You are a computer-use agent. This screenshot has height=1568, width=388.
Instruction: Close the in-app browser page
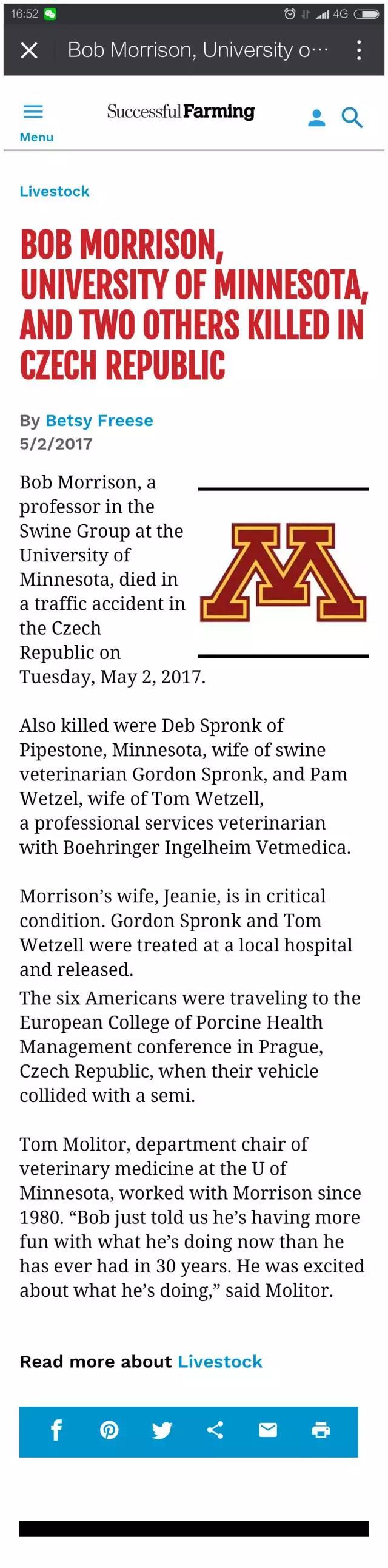(x=28, y=50)
